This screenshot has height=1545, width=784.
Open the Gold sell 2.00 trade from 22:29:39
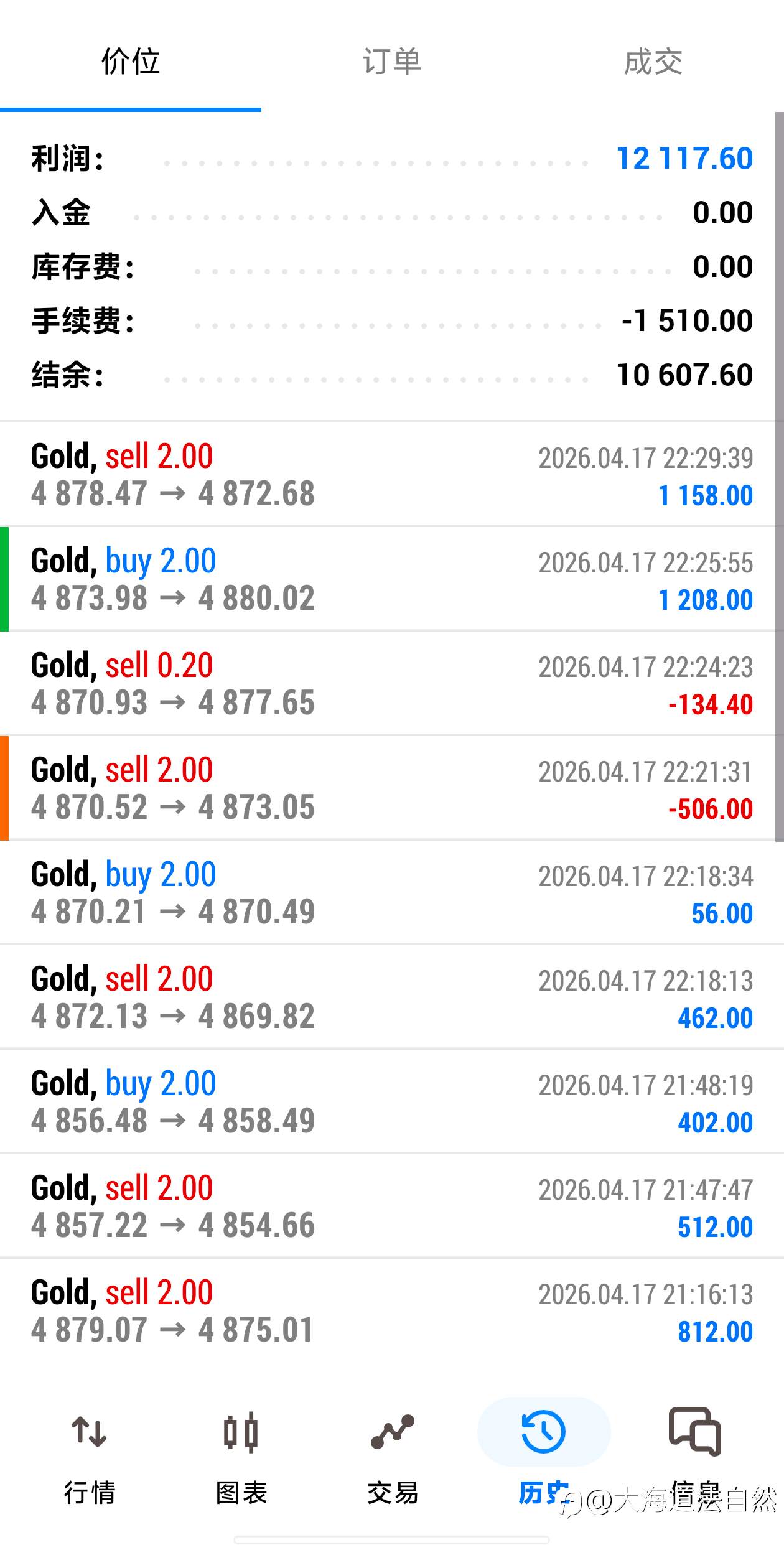point(392,473)
